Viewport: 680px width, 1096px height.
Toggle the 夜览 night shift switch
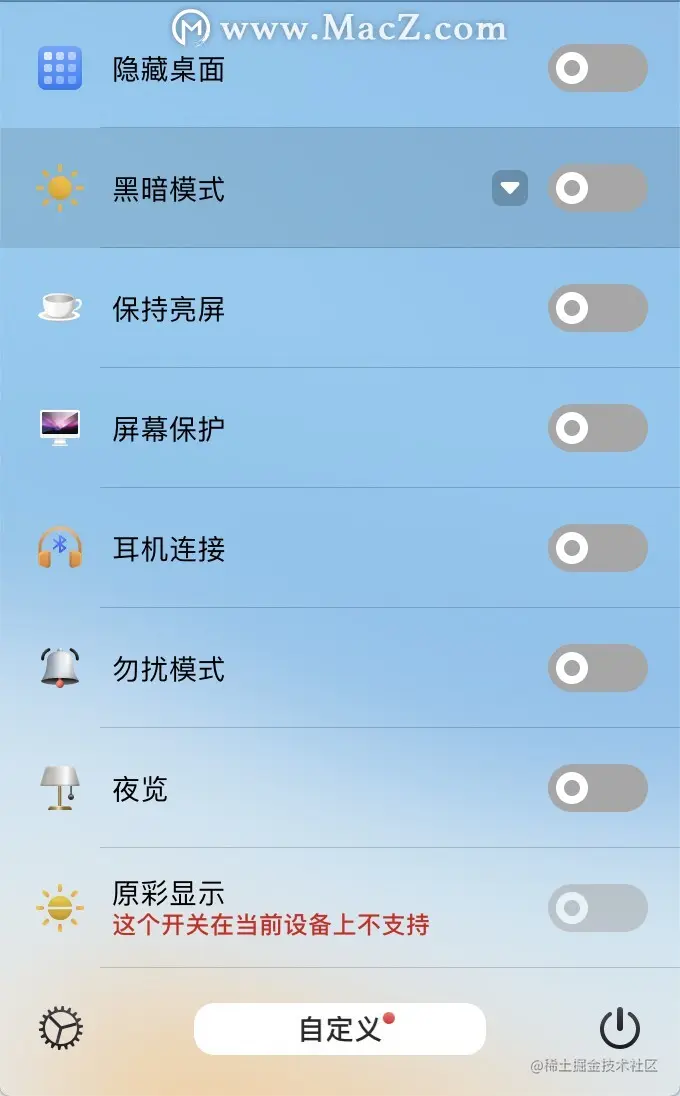click(x=597, y=788)
